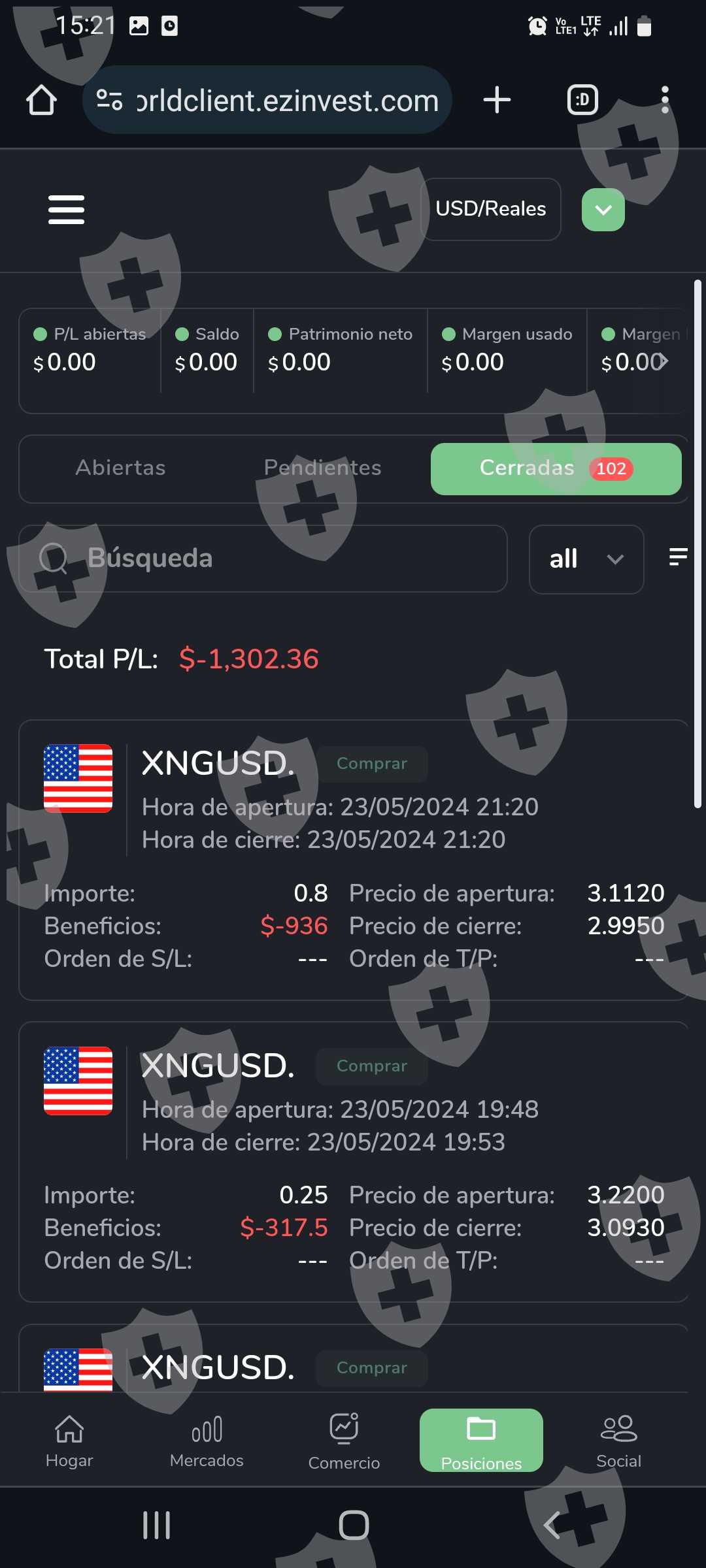The height and width of the screenshot is (1568, 706).
Task: Open the XNGUSD position closed at 21:20
Action: point(353,860)
